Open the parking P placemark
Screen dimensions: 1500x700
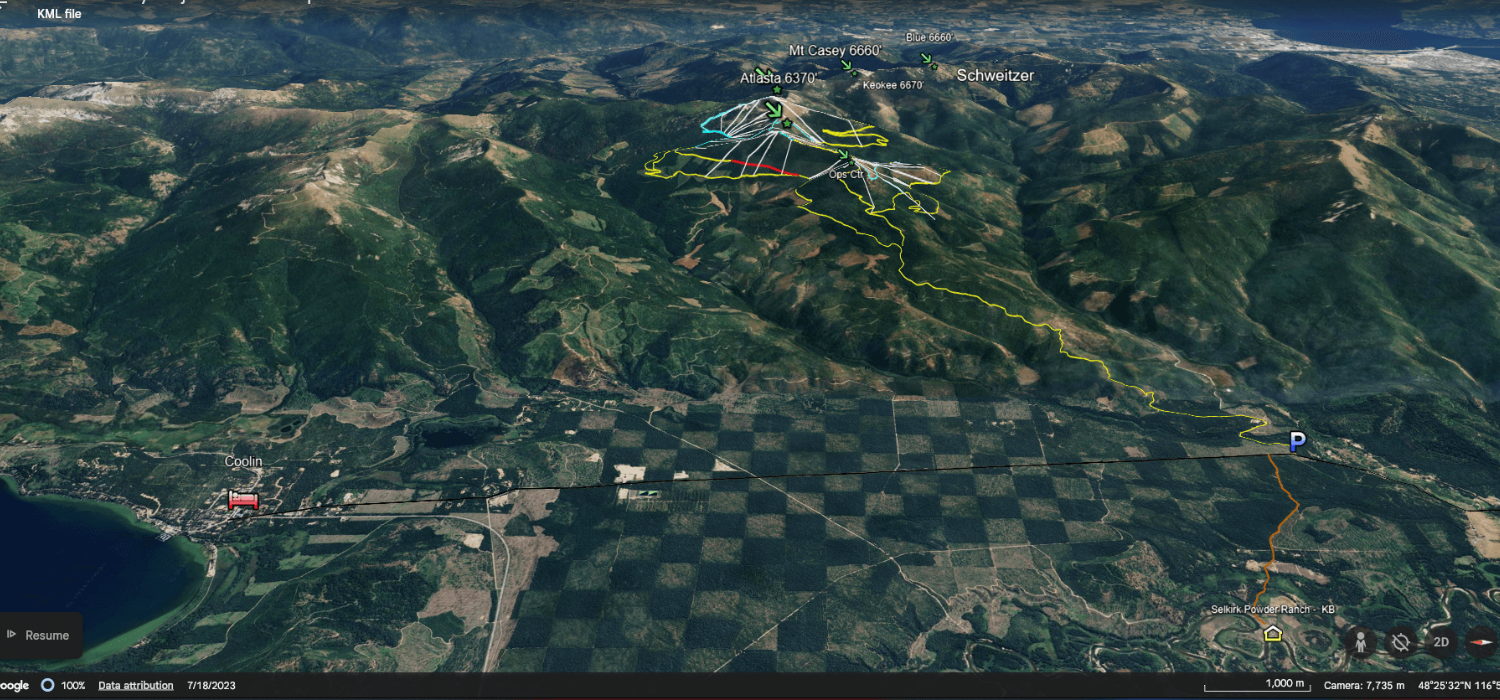coord(1297,441)
